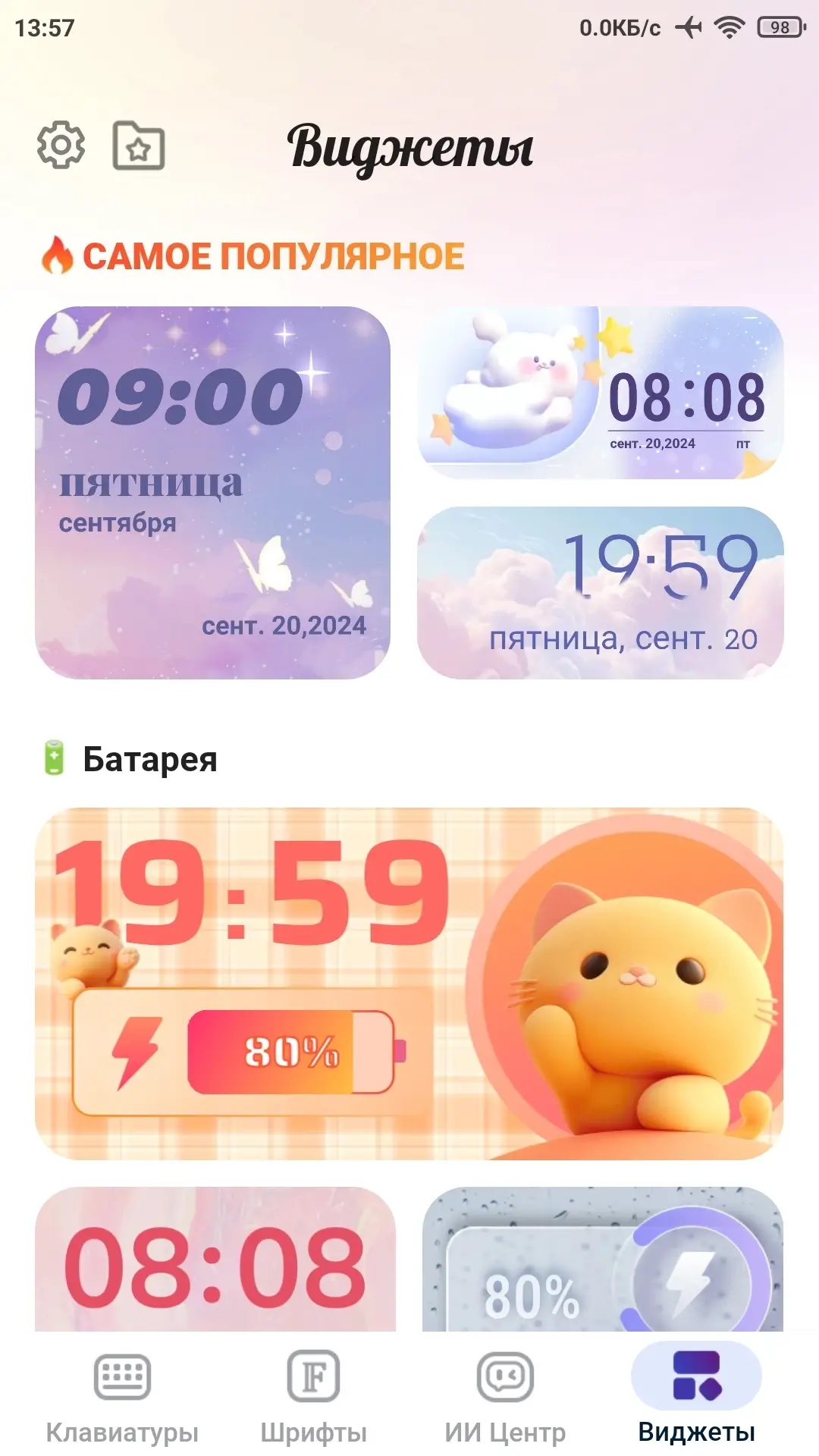Viewport: 819px width, 1456px height.
Task: Open the purple 09:00 butterfly widget
Action: point(212,493)
